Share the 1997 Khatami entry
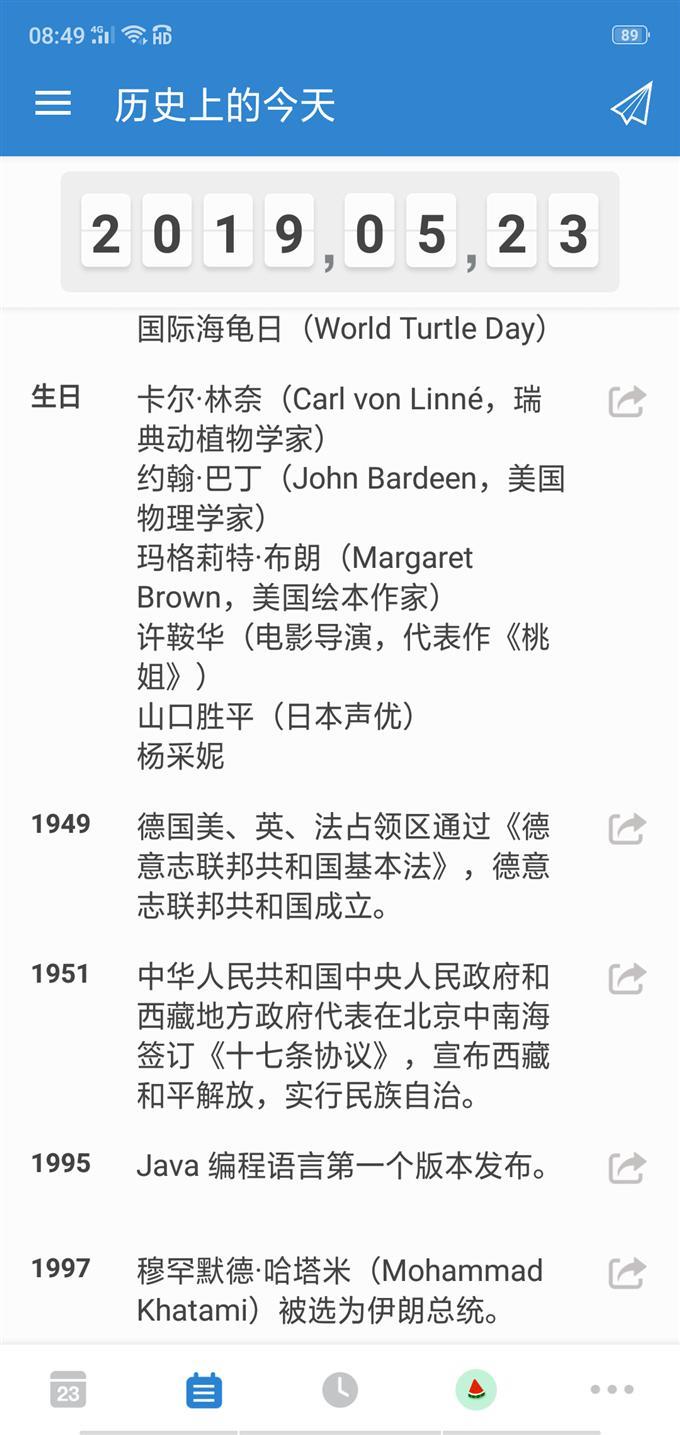The image size is (680, 1435). [x=627, y=1273]
